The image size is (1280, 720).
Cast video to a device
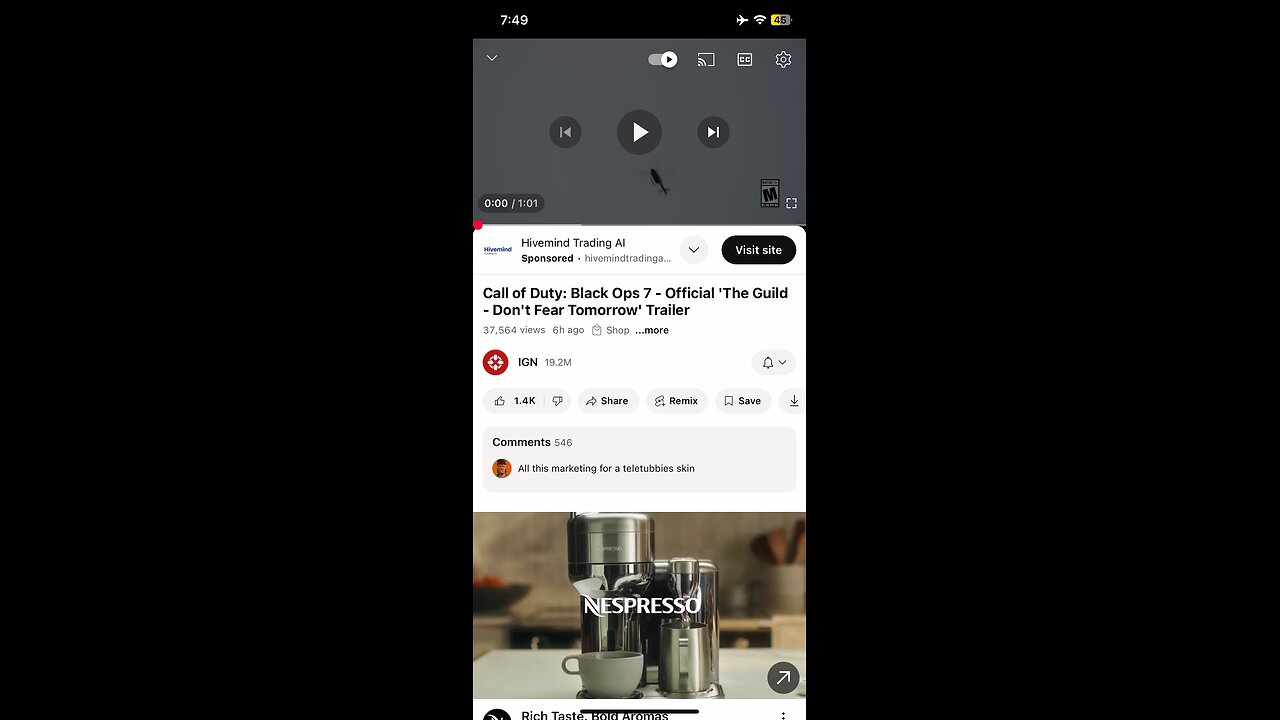[706, 60]
